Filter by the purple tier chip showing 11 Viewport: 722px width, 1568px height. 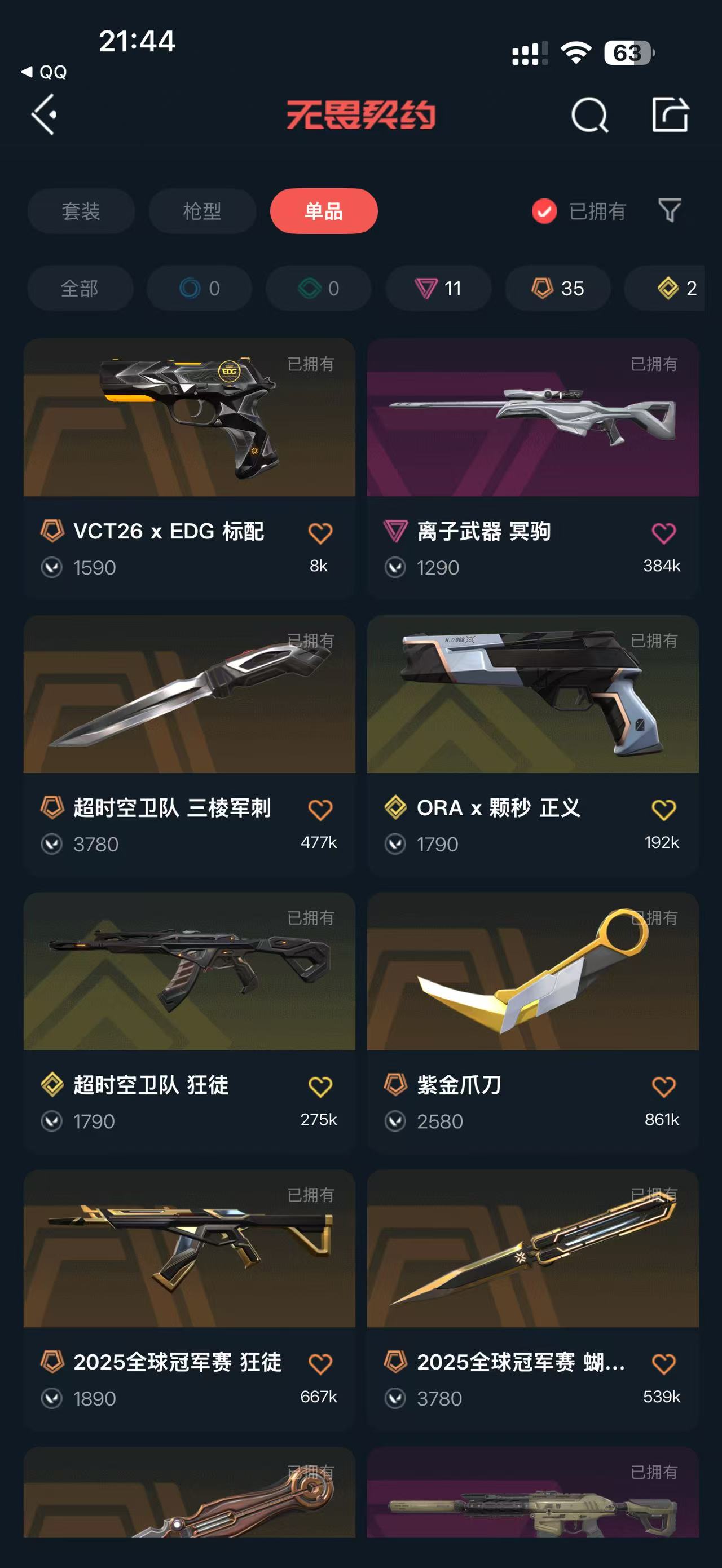[x=438, y=289]
